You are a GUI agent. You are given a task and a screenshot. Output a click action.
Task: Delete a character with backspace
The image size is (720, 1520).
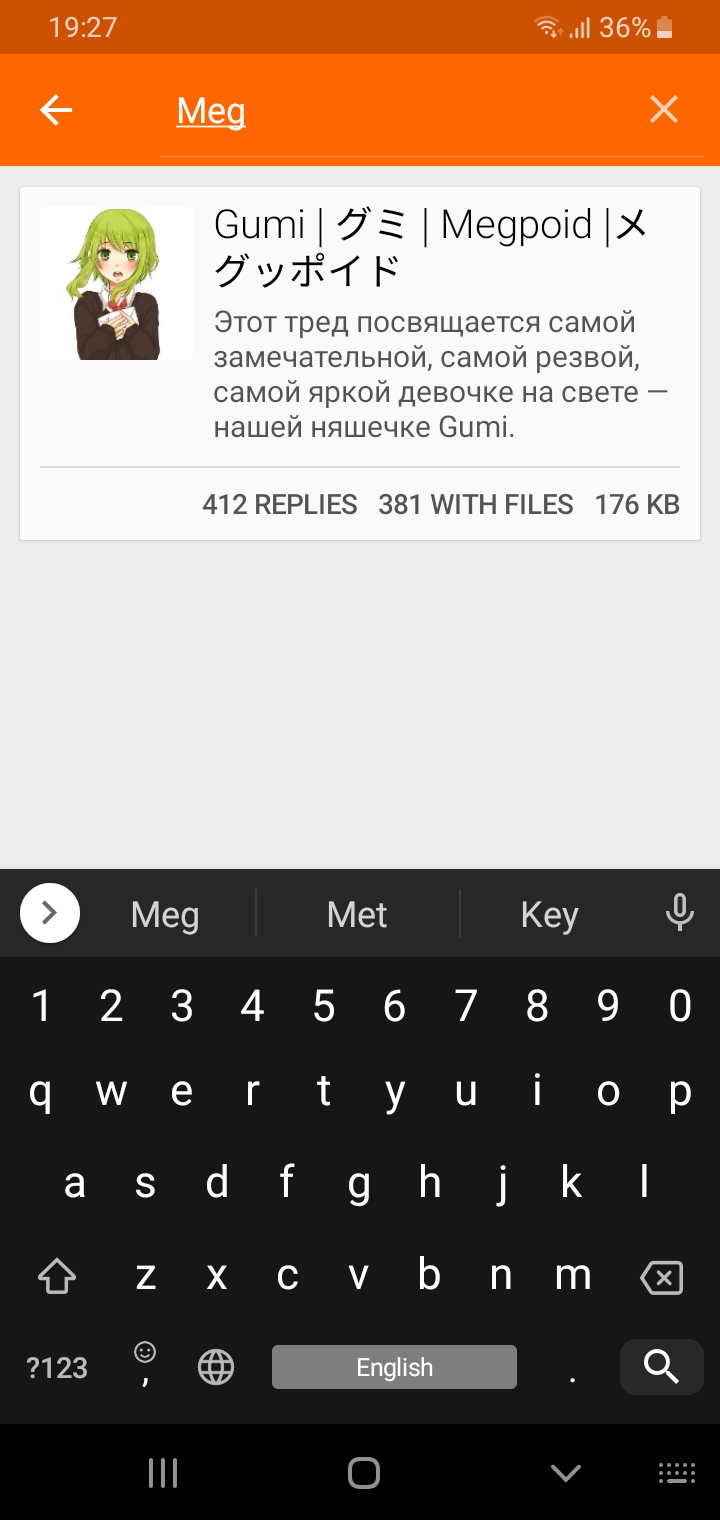tap(661, 1277)
